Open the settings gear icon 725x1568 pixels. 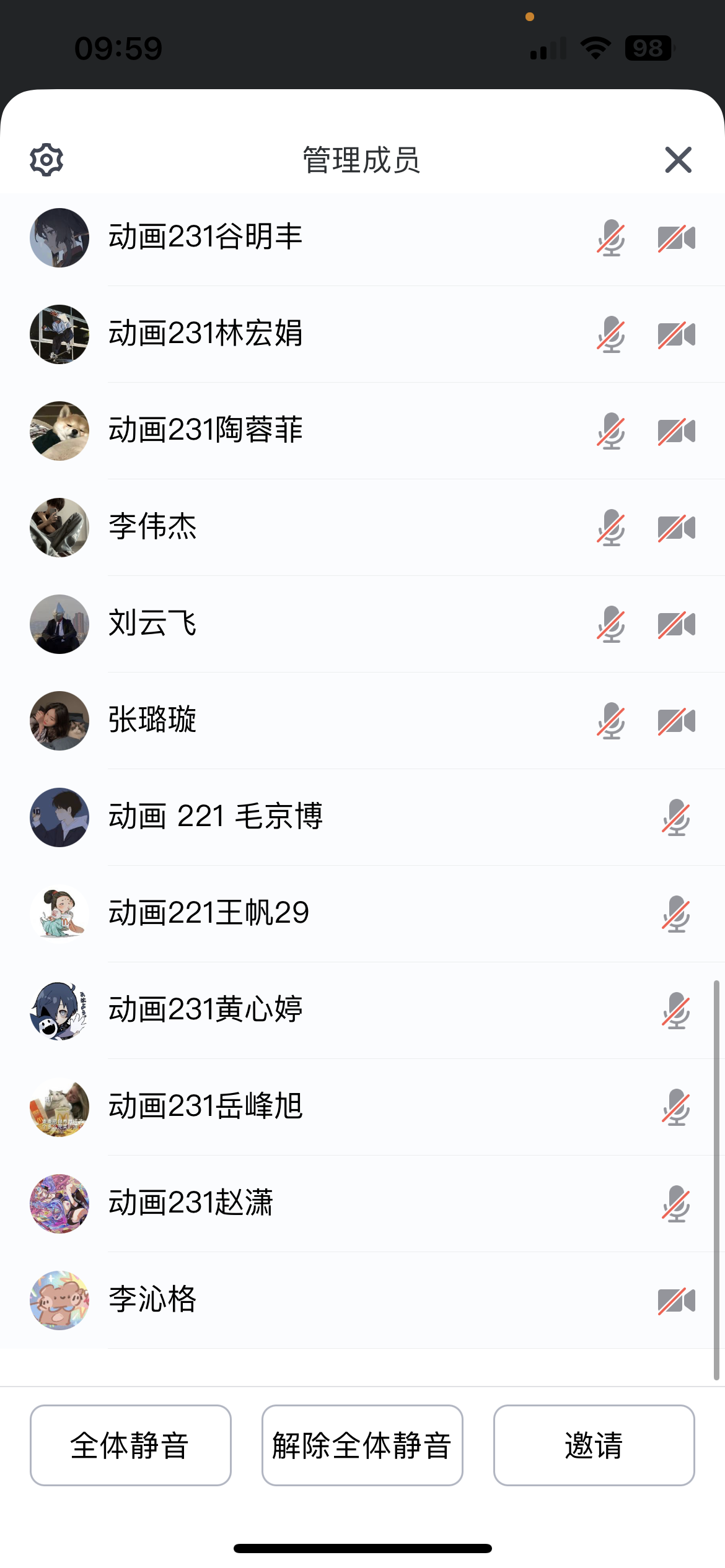point(46,160)
